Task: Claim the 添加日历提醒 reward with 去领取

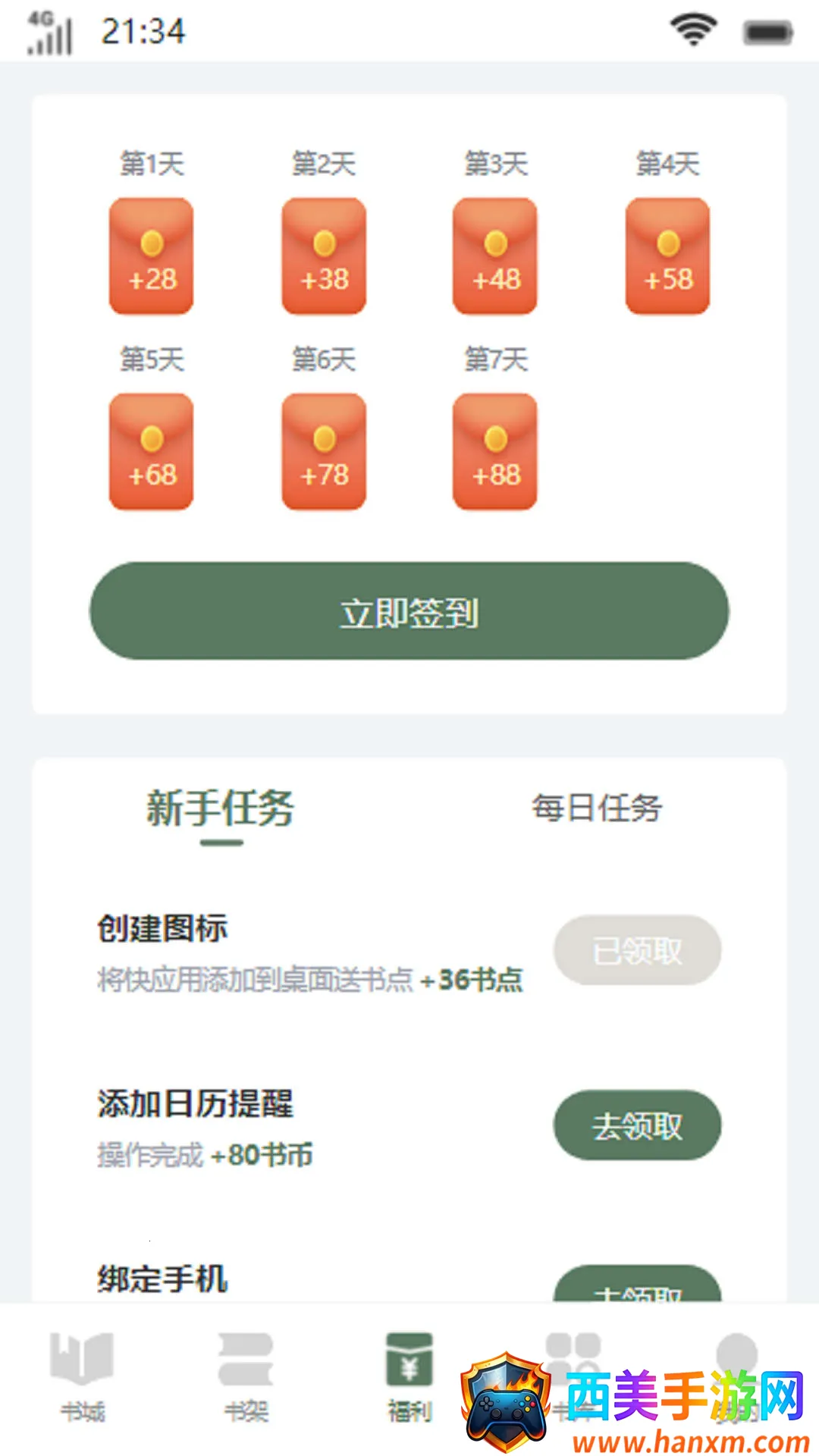Action: (637, 1125)
